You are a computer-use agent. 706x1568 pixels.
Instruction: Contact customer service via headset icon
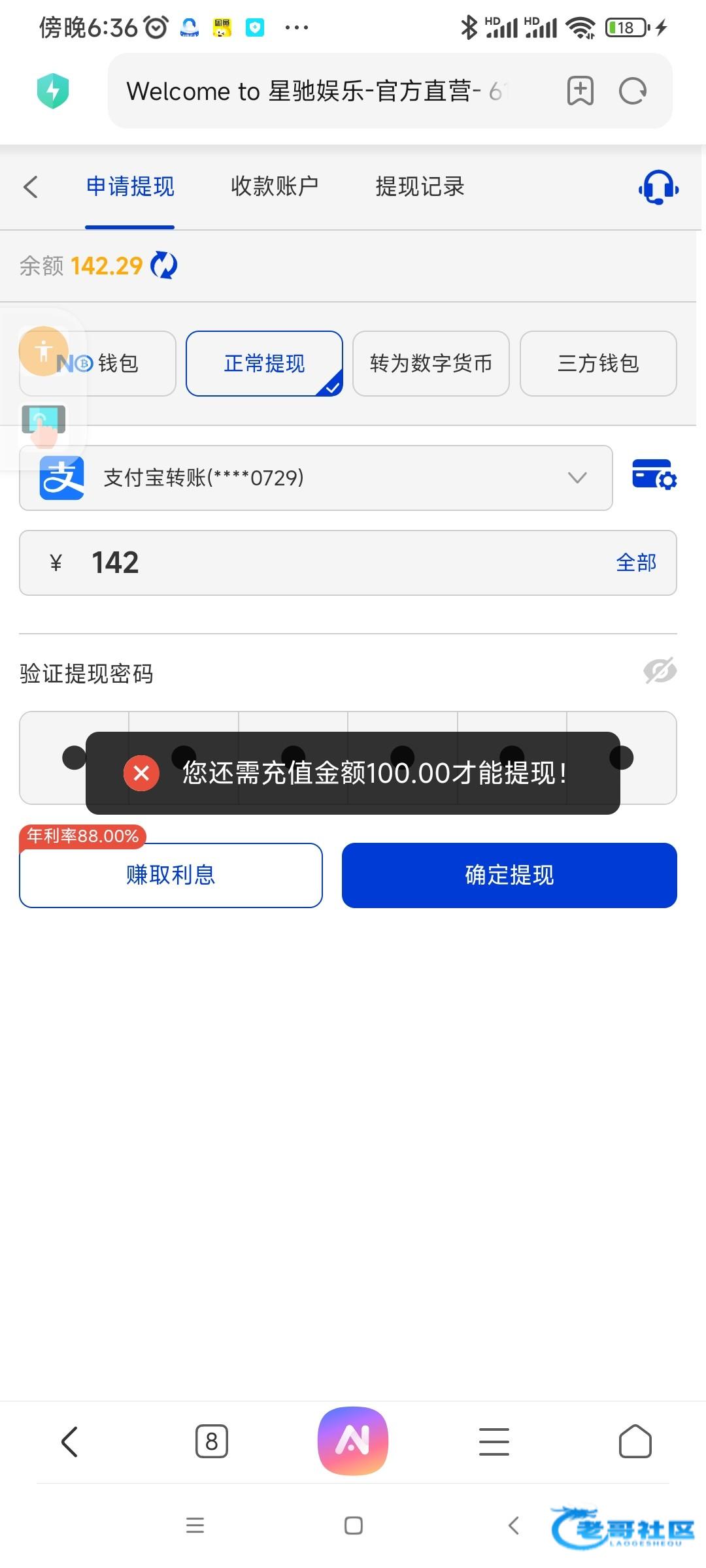pyautogui.click(x=659, y=188)
